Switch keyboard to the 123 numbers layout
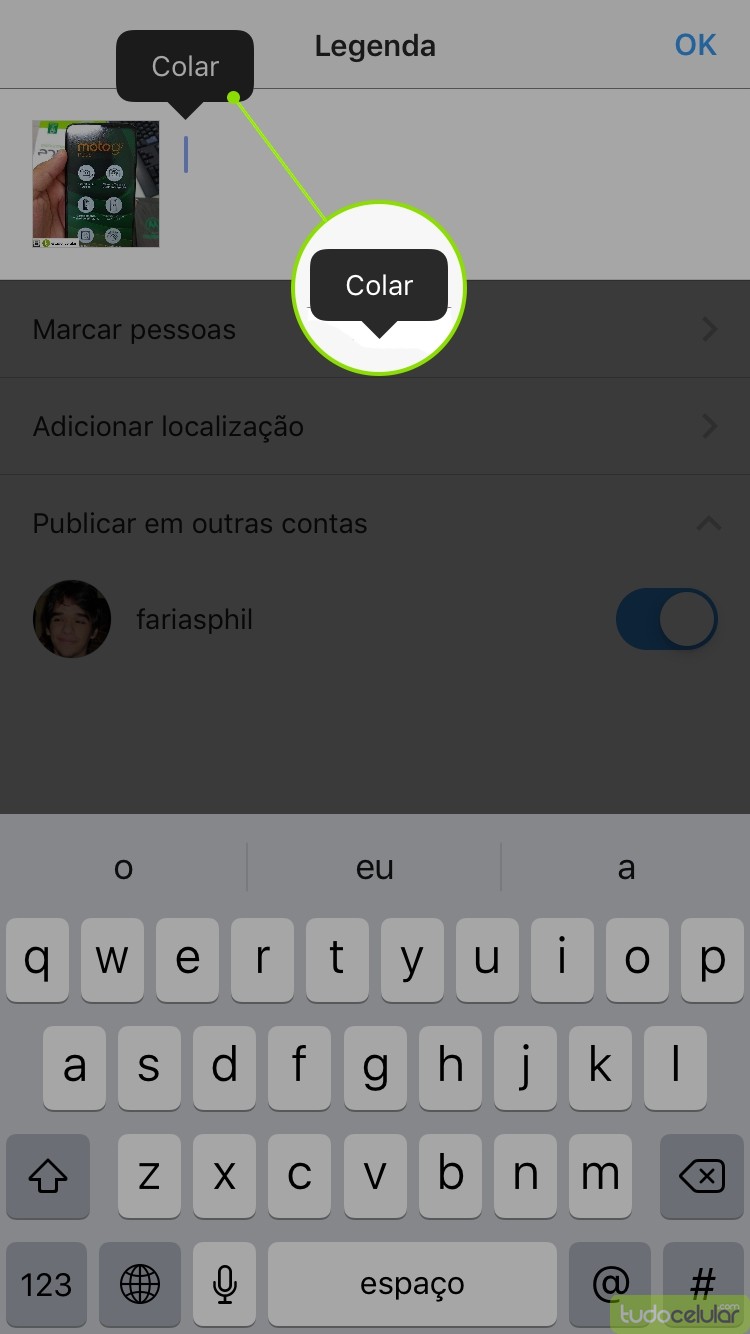The width and height of the screenshot is (750, 1334). pos(47,1284)
